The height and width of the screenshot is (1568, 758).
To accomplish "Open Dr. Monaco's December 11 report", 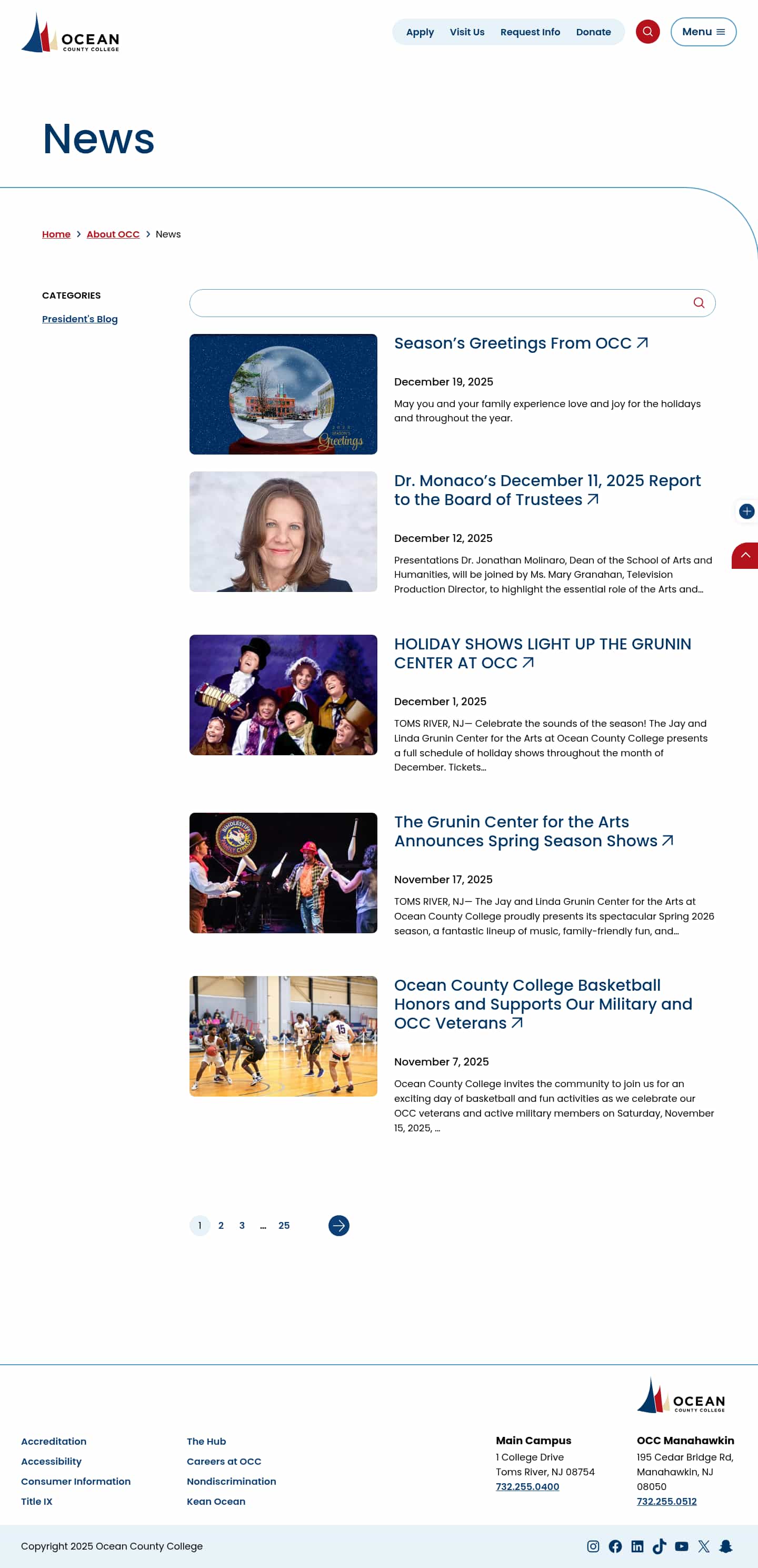I will pyautogui.click(x=547, y=490).
